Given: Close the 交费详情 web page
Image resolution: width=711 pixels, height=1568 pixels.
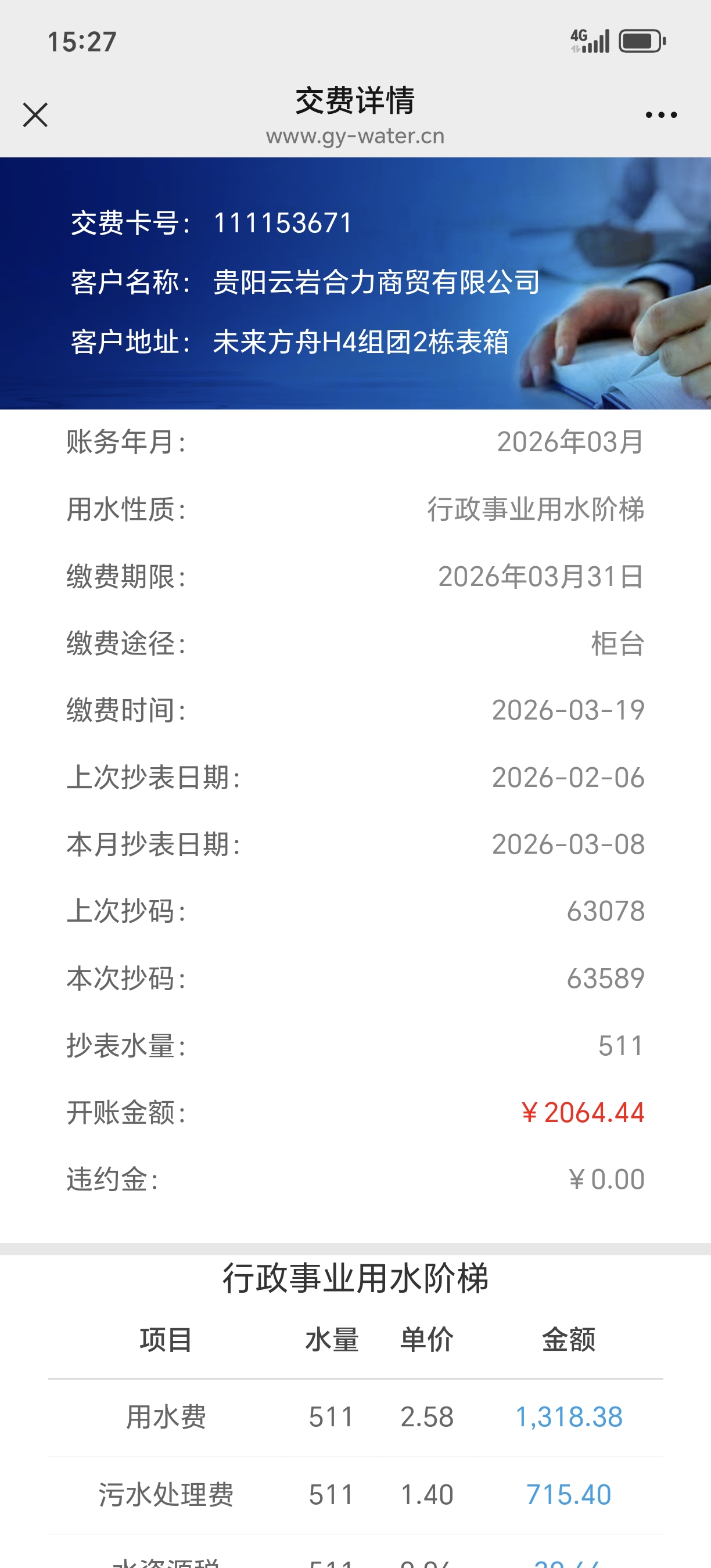Looking at the screenshot, I should coord(35,114).
